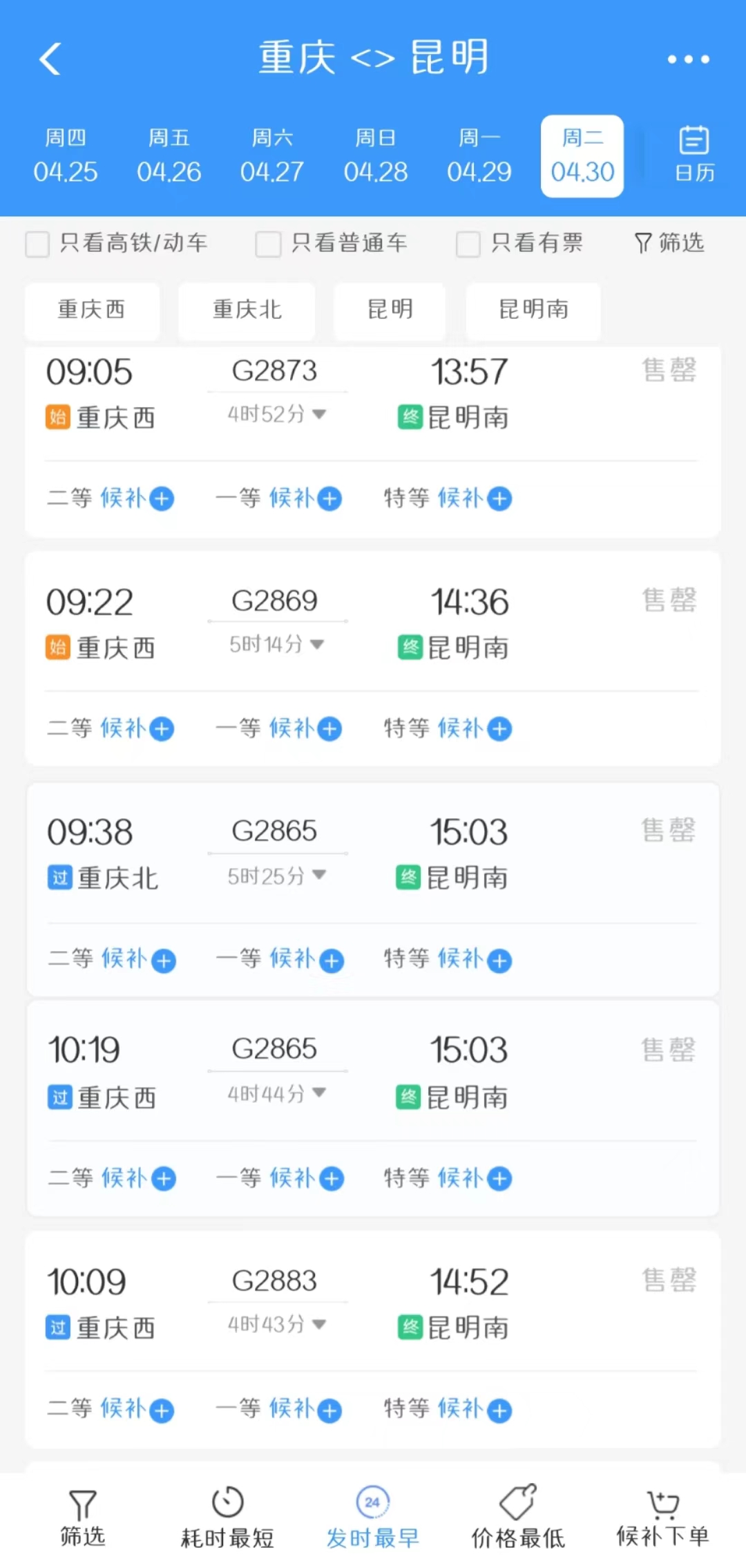
Task: Open 候补下单 waitlist order icon
Action: click(x=662, y=1513)
